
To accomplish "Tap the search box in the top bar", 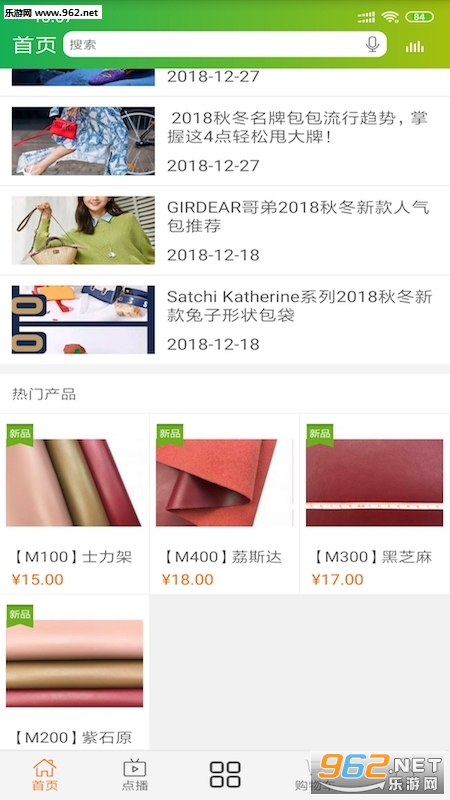I will (x=224, y=44).
